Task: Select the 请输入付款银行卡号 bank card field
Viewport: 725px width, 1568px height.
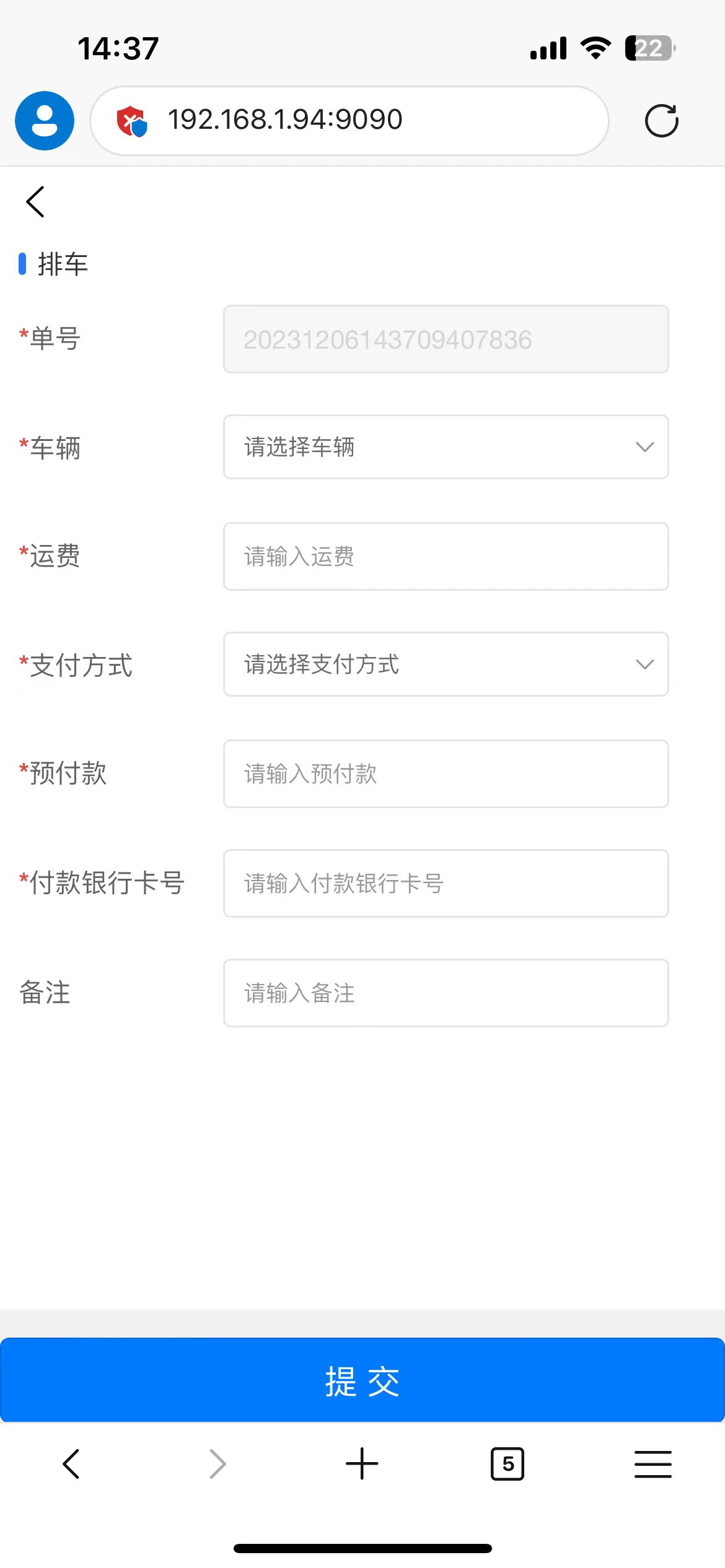Action: point(446,883)
